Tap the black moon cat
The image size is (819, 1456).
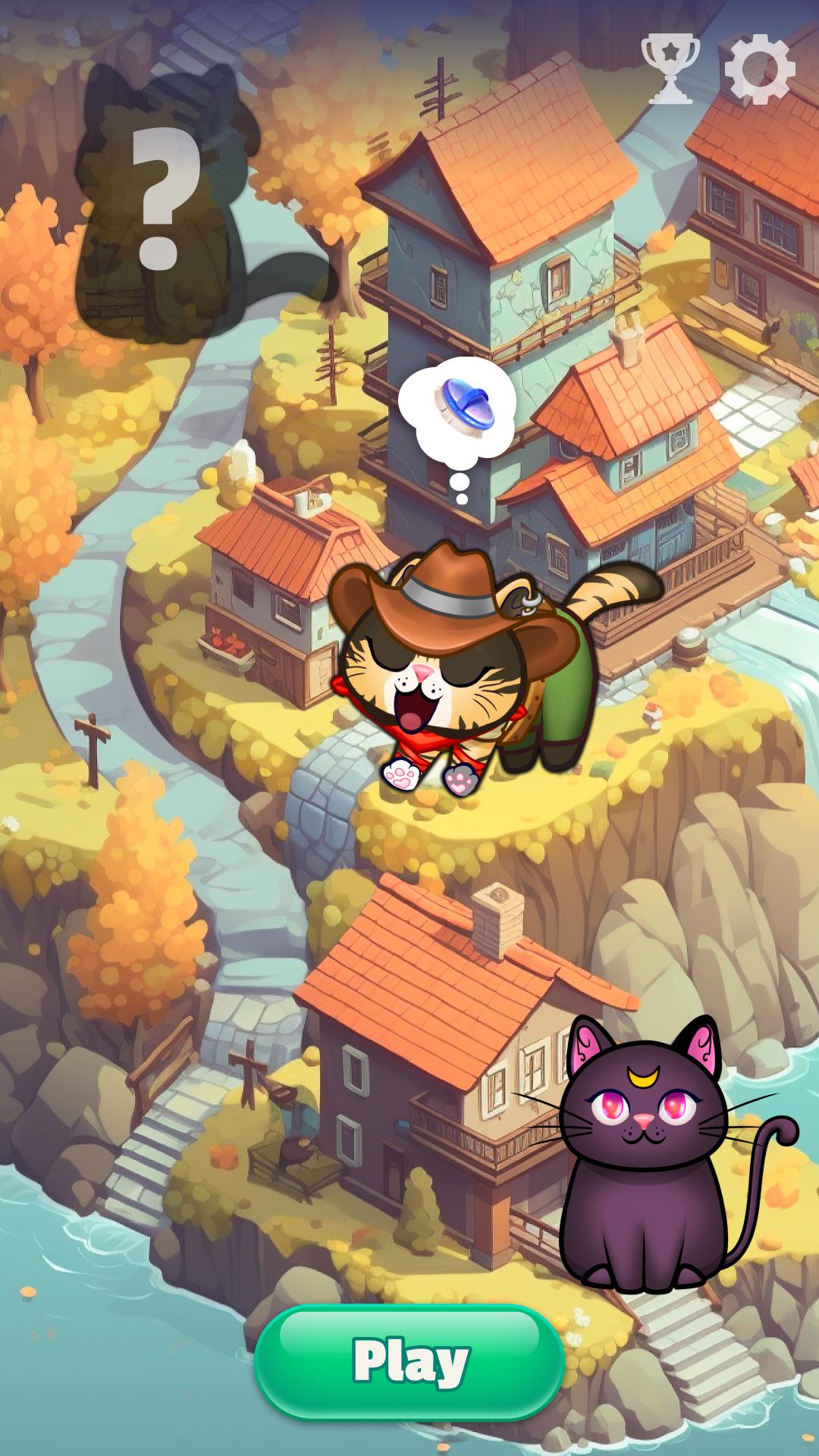[x=652, y=1160]
